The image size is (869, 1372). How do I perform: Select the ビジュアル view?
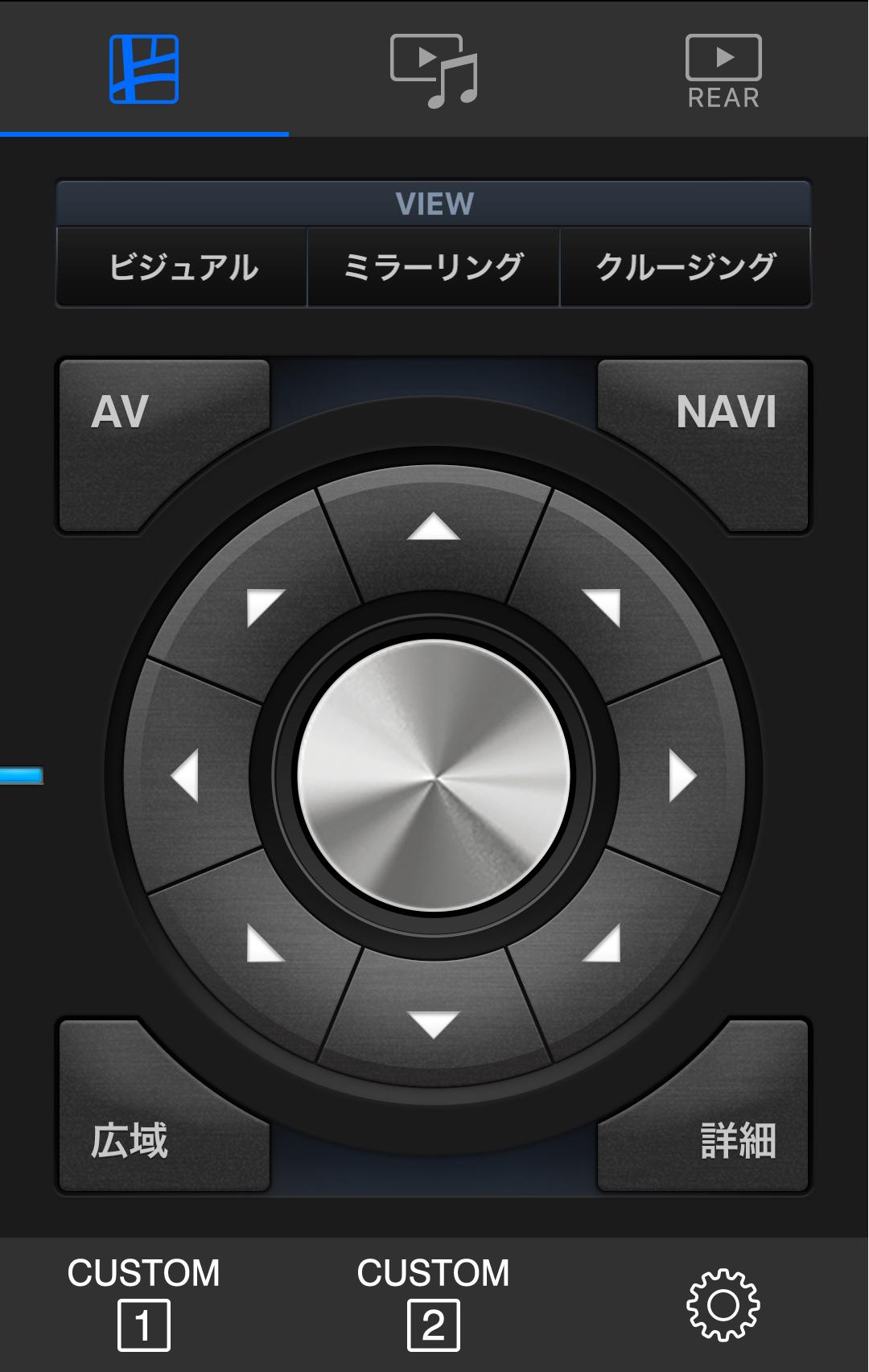[x=183, y=267]
